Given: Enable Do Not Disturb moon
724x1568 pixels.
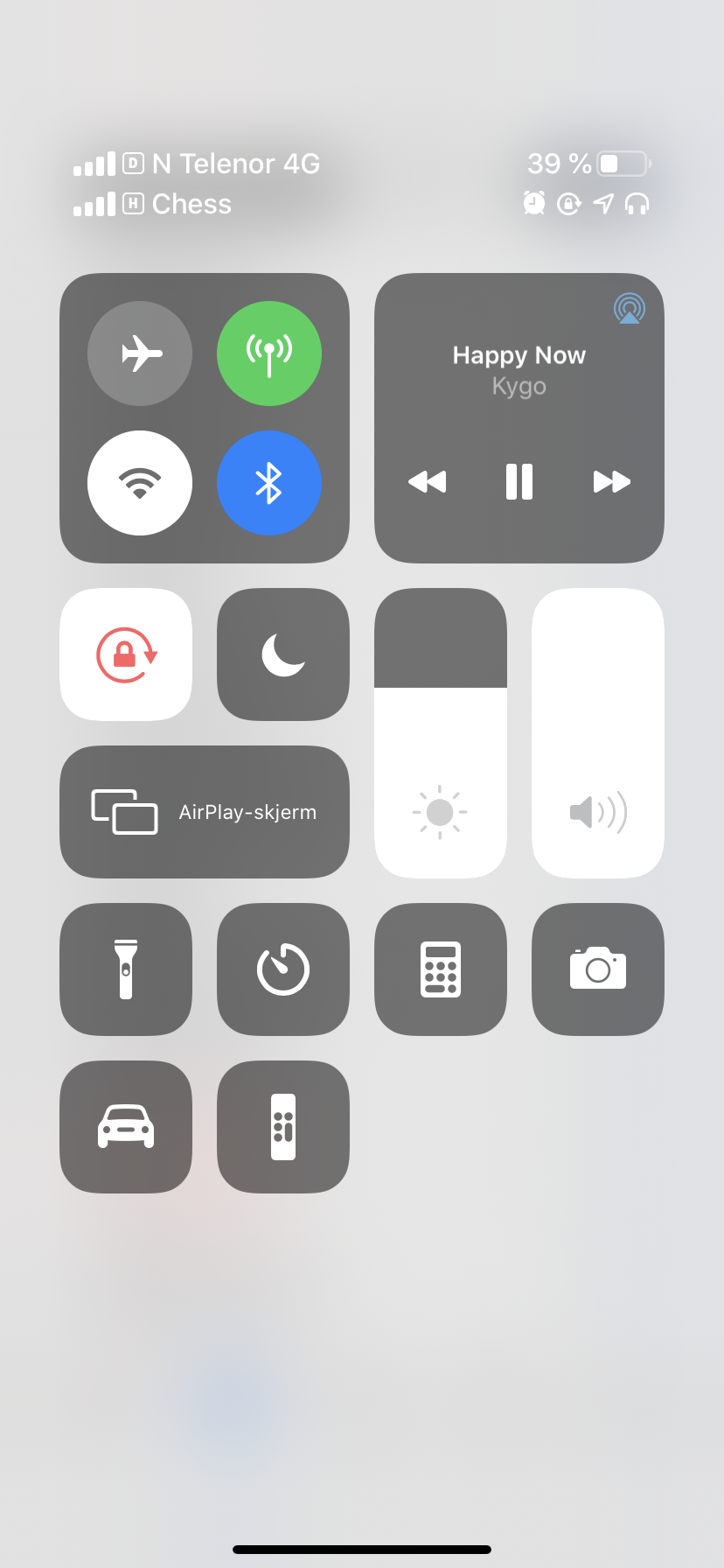Looking at the screenshot, I should pyautogui.click(x=283, y=654).
